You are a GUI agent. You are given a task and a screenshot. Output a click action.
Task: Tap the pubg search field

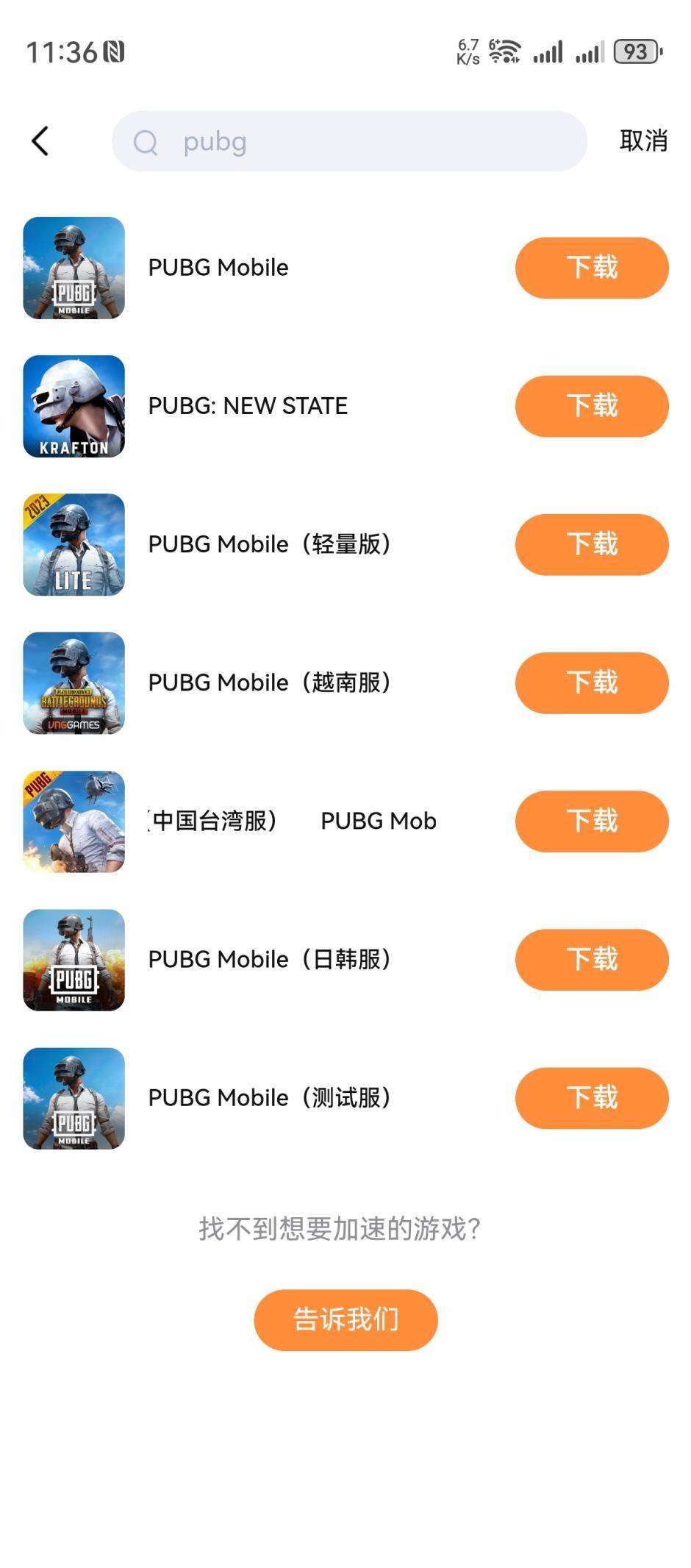349,141
